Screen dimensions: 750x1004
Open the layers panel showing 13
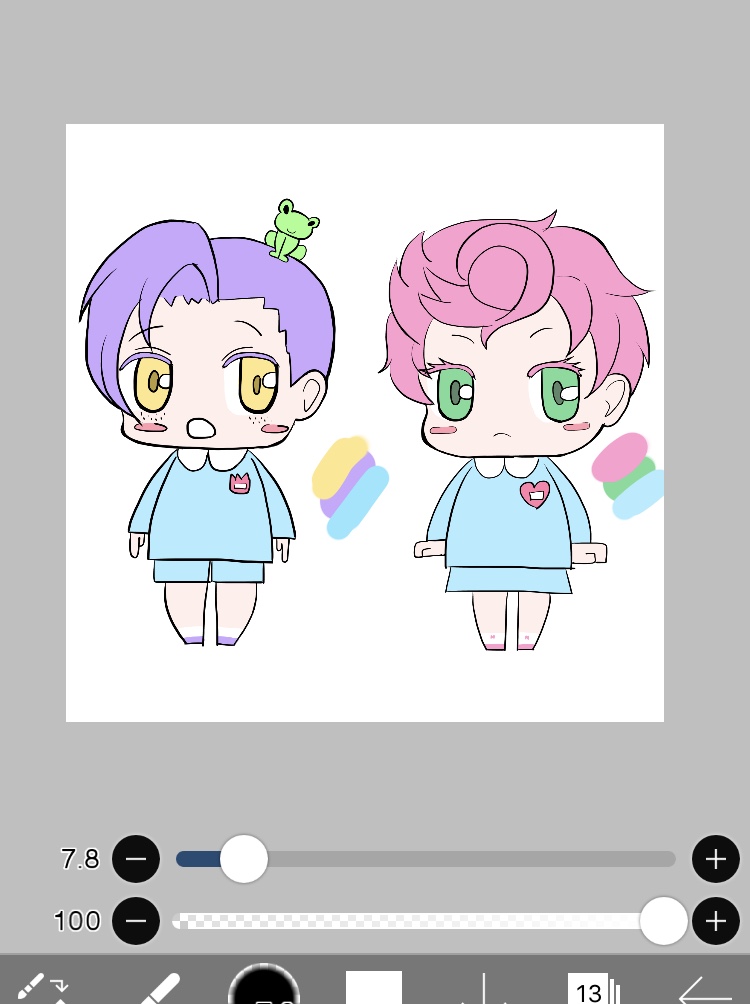(x=592, y=990)
